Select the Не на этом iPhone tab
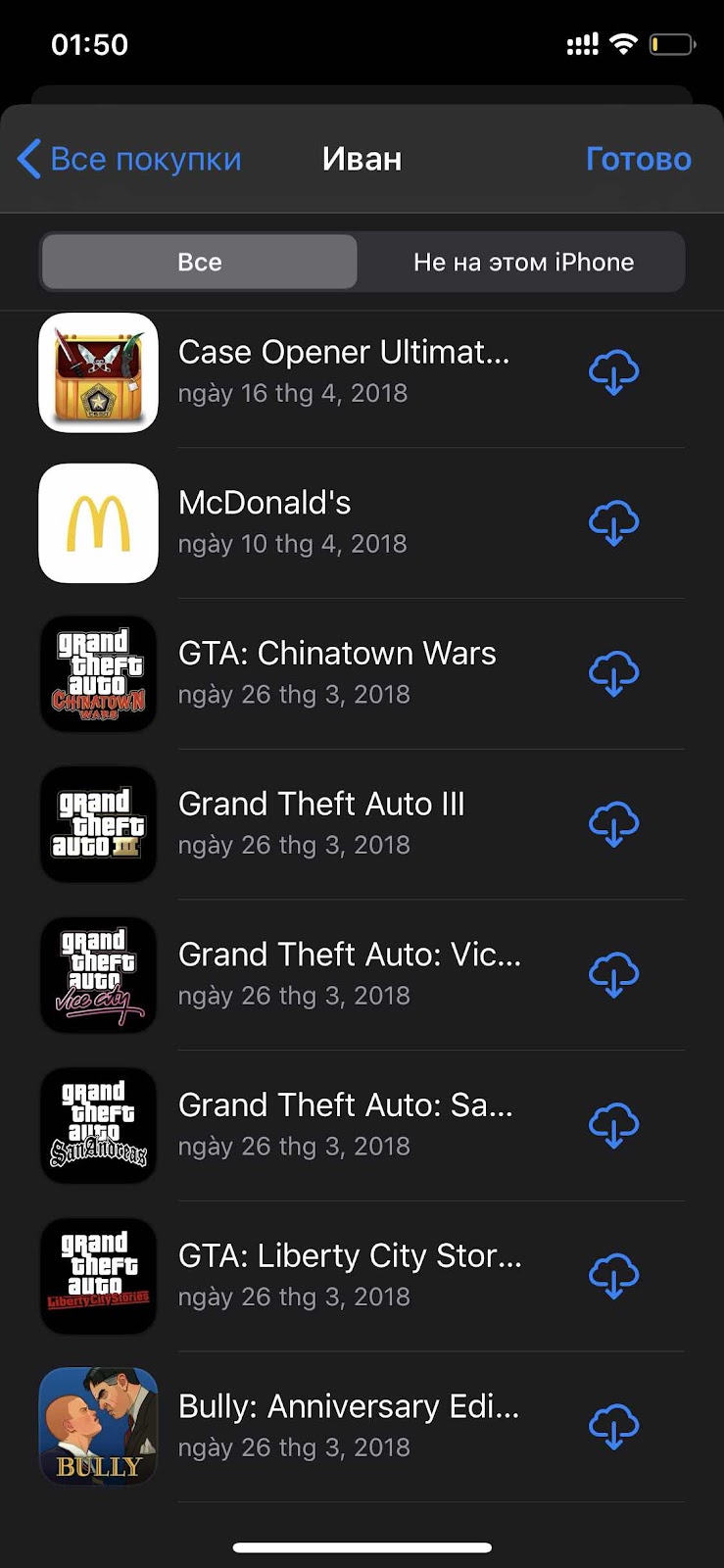 523,262
